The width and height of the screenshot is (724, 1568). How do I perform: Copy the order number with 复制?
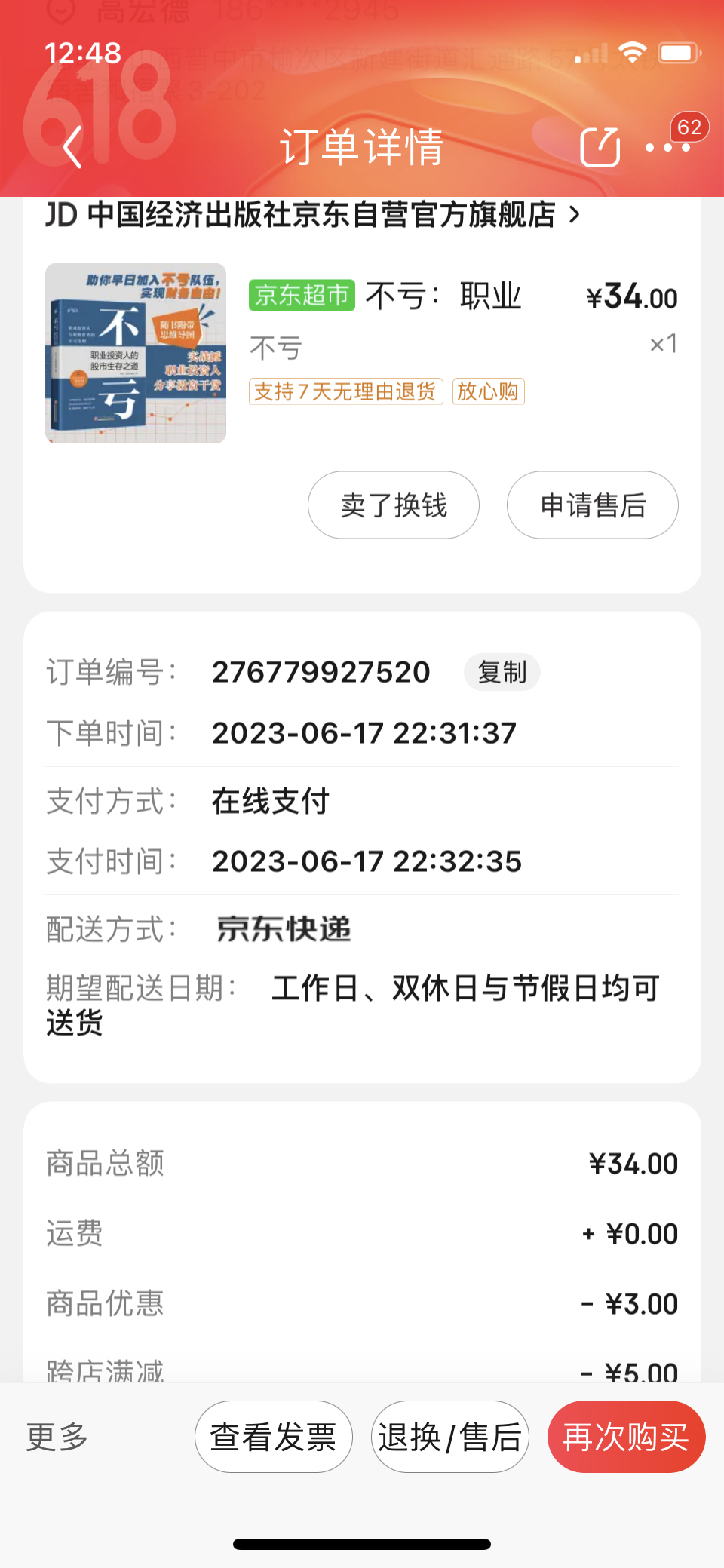coord(502,672)
